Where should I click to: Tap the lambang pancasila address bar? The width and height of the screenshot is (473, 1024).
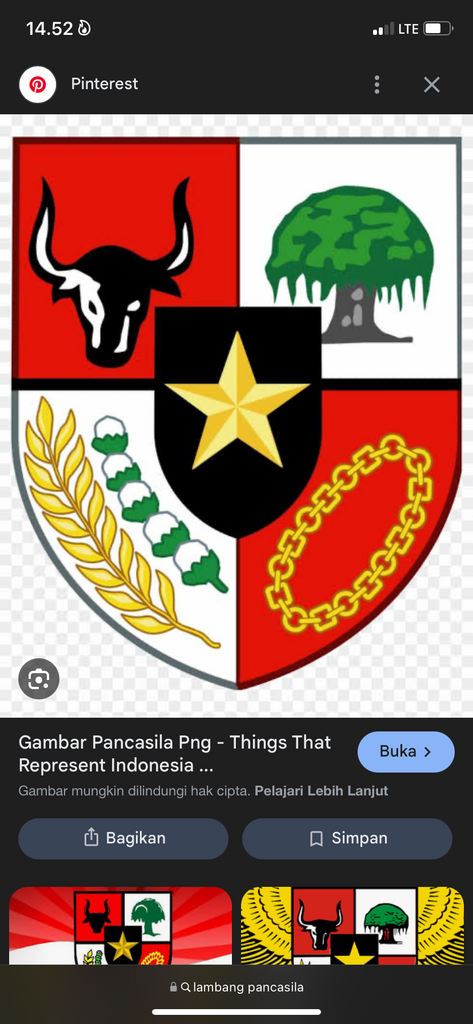pos(236,987)
